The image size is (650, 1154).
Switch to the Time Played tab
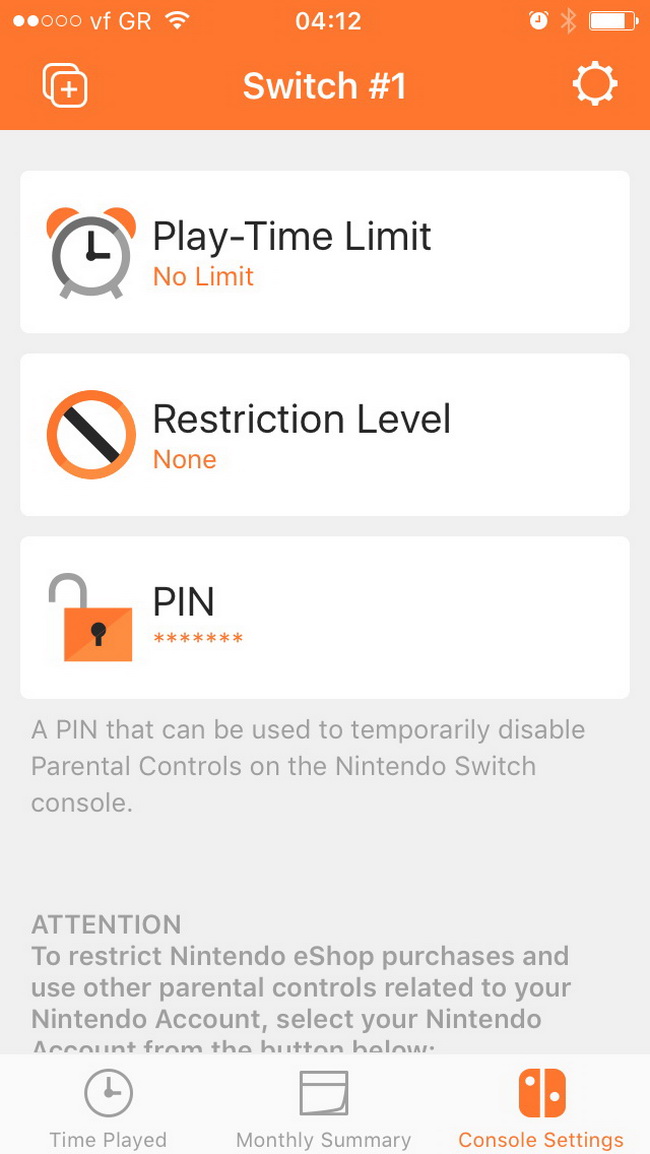[x=108, y=1108]
